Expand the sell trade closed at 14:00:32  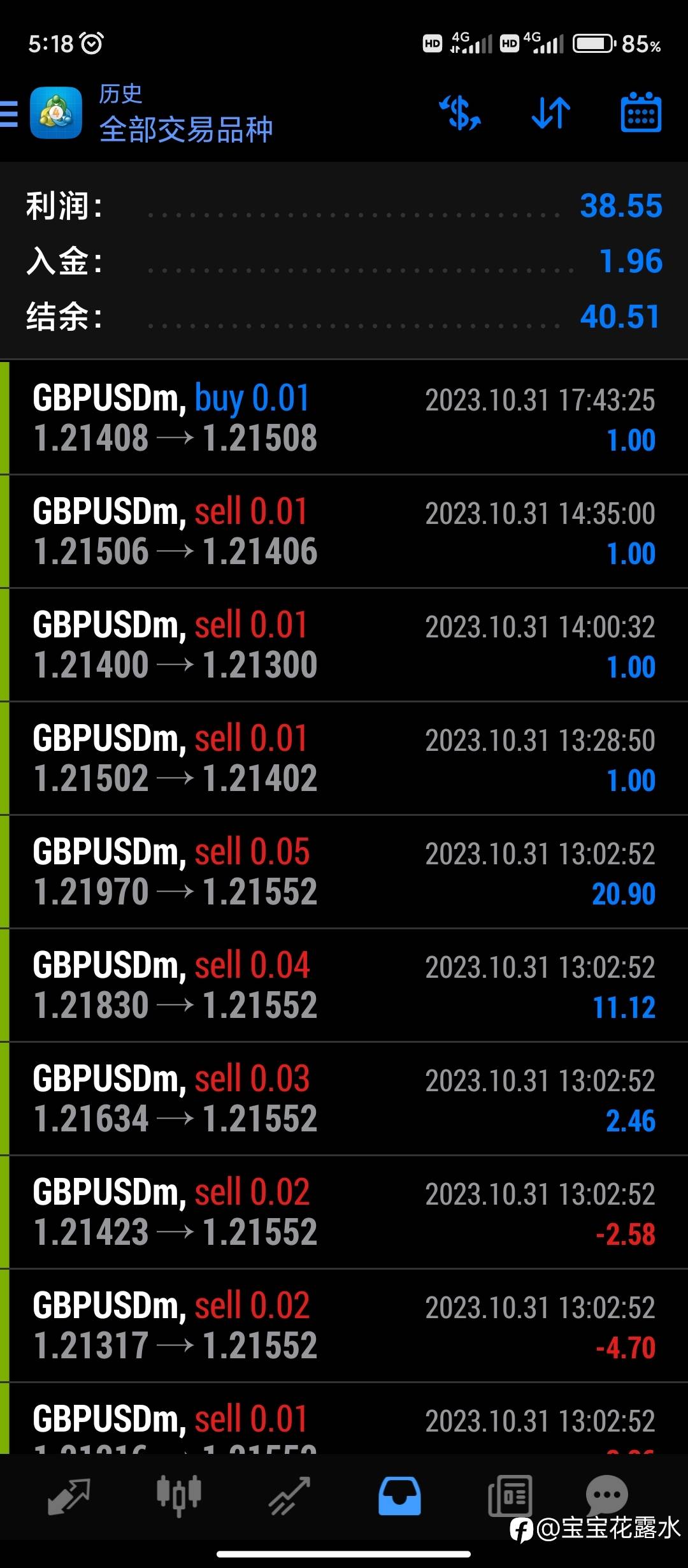point(344,645)
